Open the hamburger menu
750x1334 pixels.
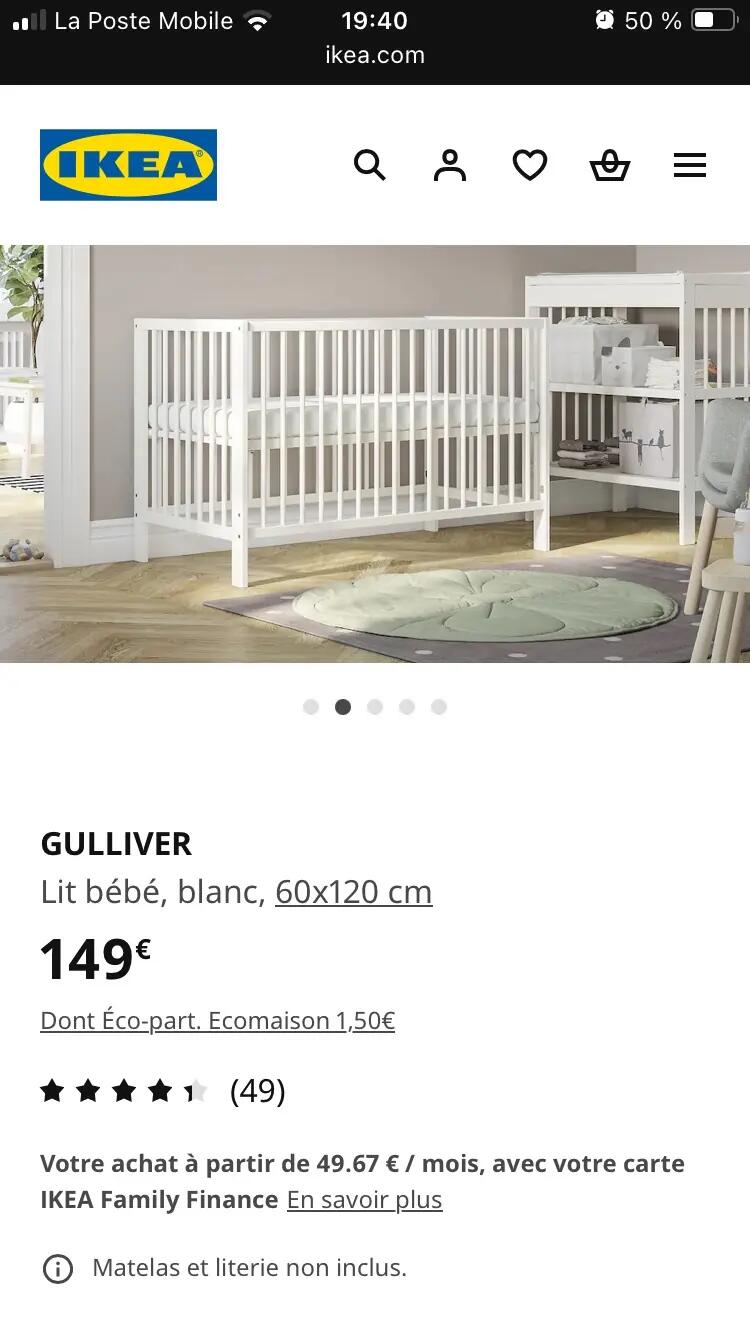click(690, 165)
